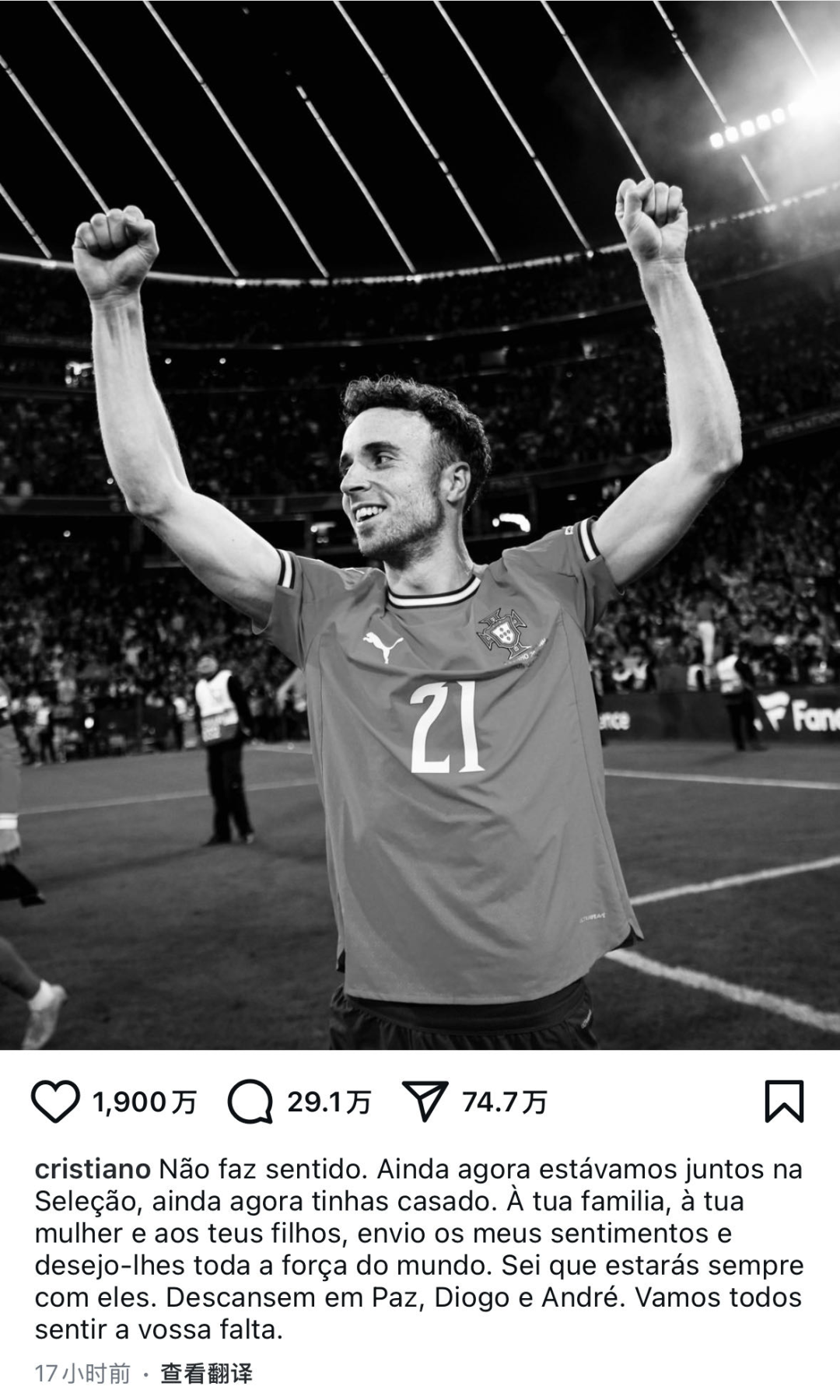Save the post with the bookmark icon

click(x=784, y=1101)
